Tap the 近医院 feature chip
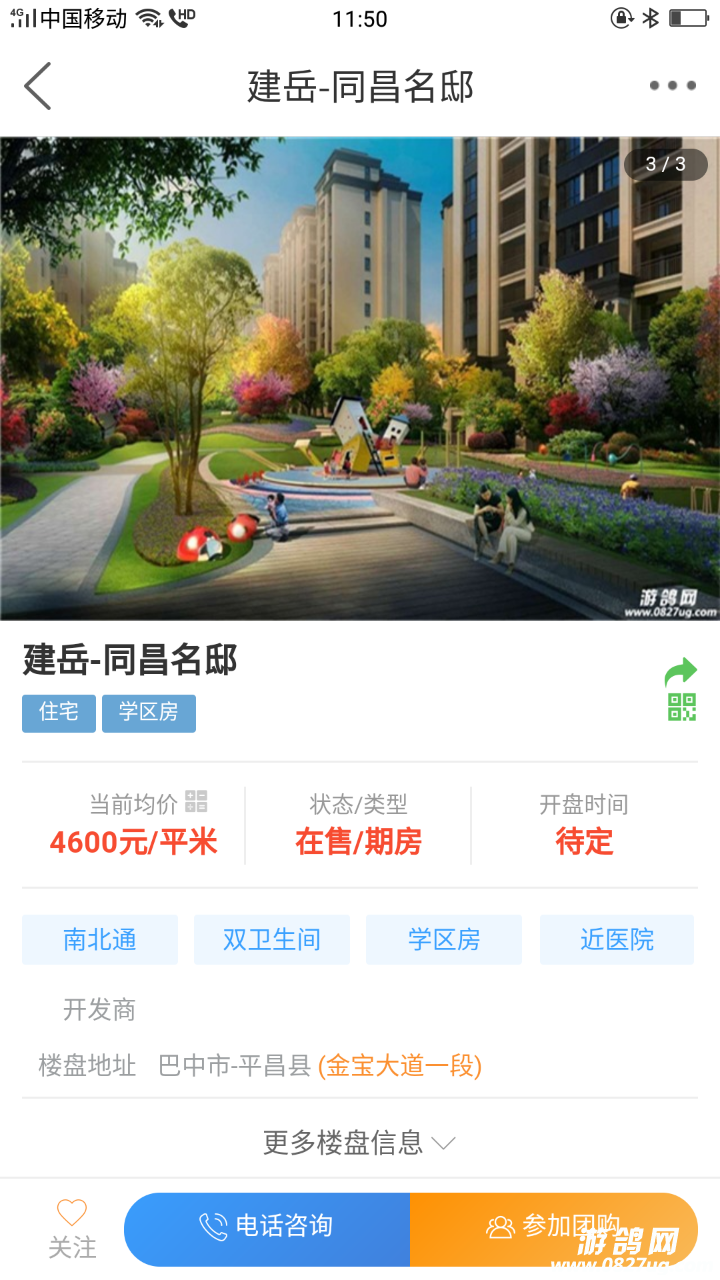Viewport: 720px width, 1280px height. [x=617, y=940]
